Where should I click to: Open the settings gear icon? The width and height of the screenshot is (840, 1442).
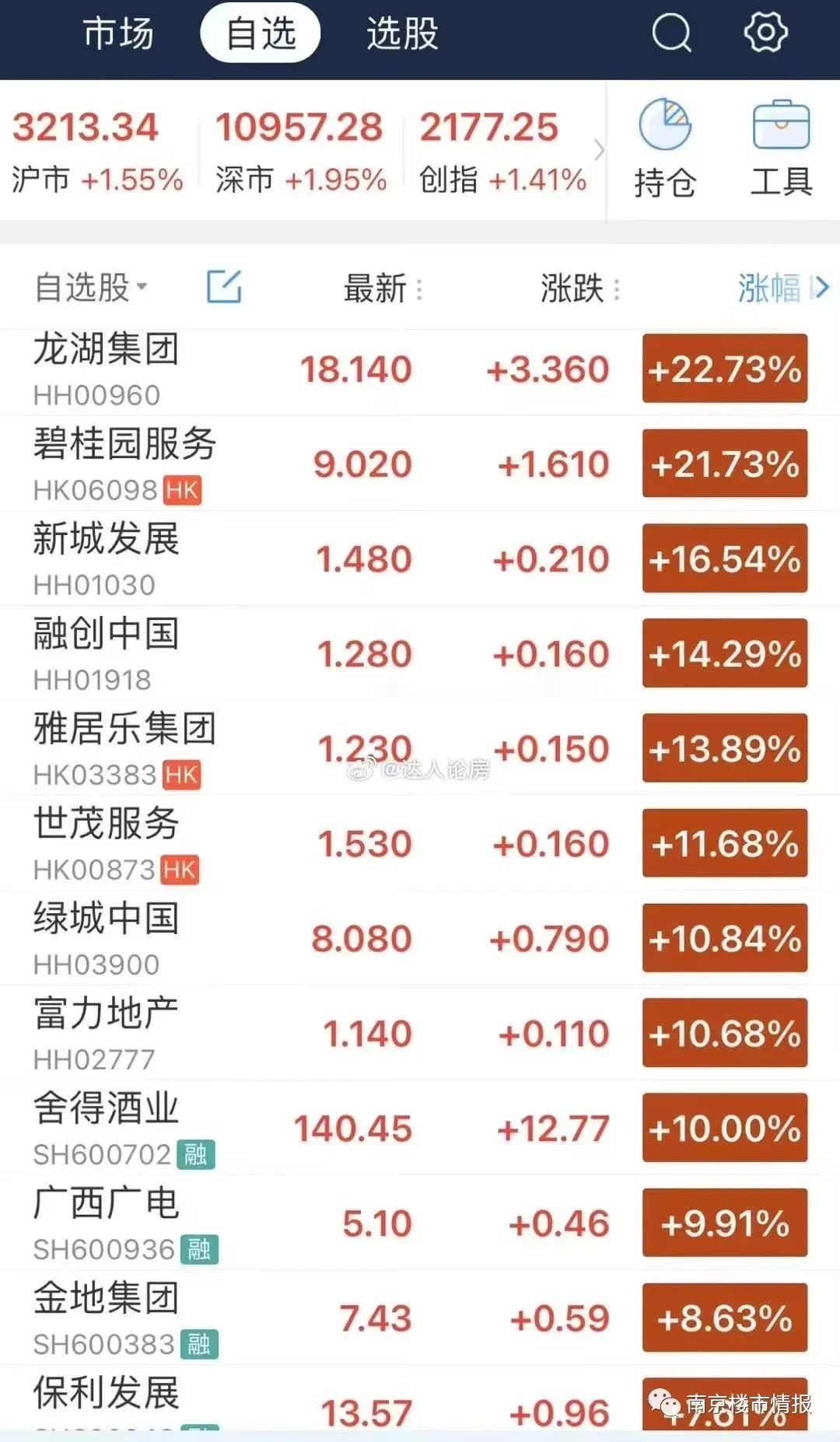[x=766, y=33]
